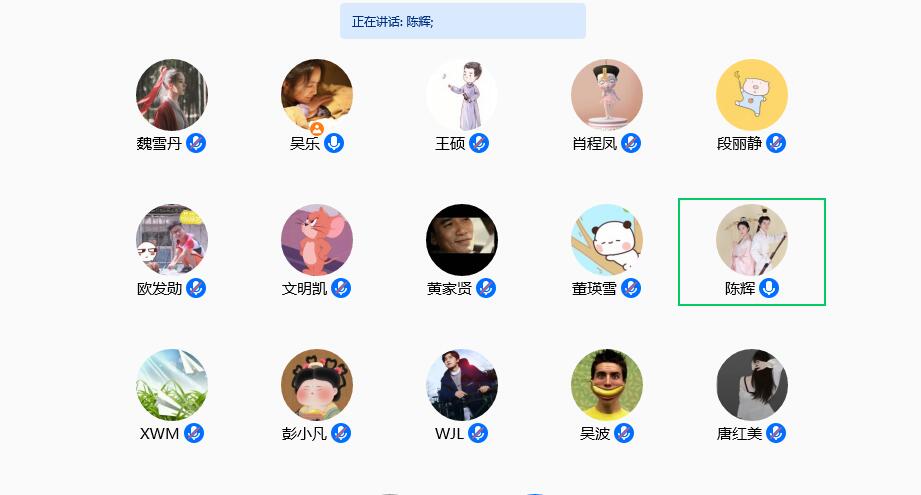Viewport: 921px width, 495px height.
Task: Open XWM's participant avatar
Action: coord(172,385)
